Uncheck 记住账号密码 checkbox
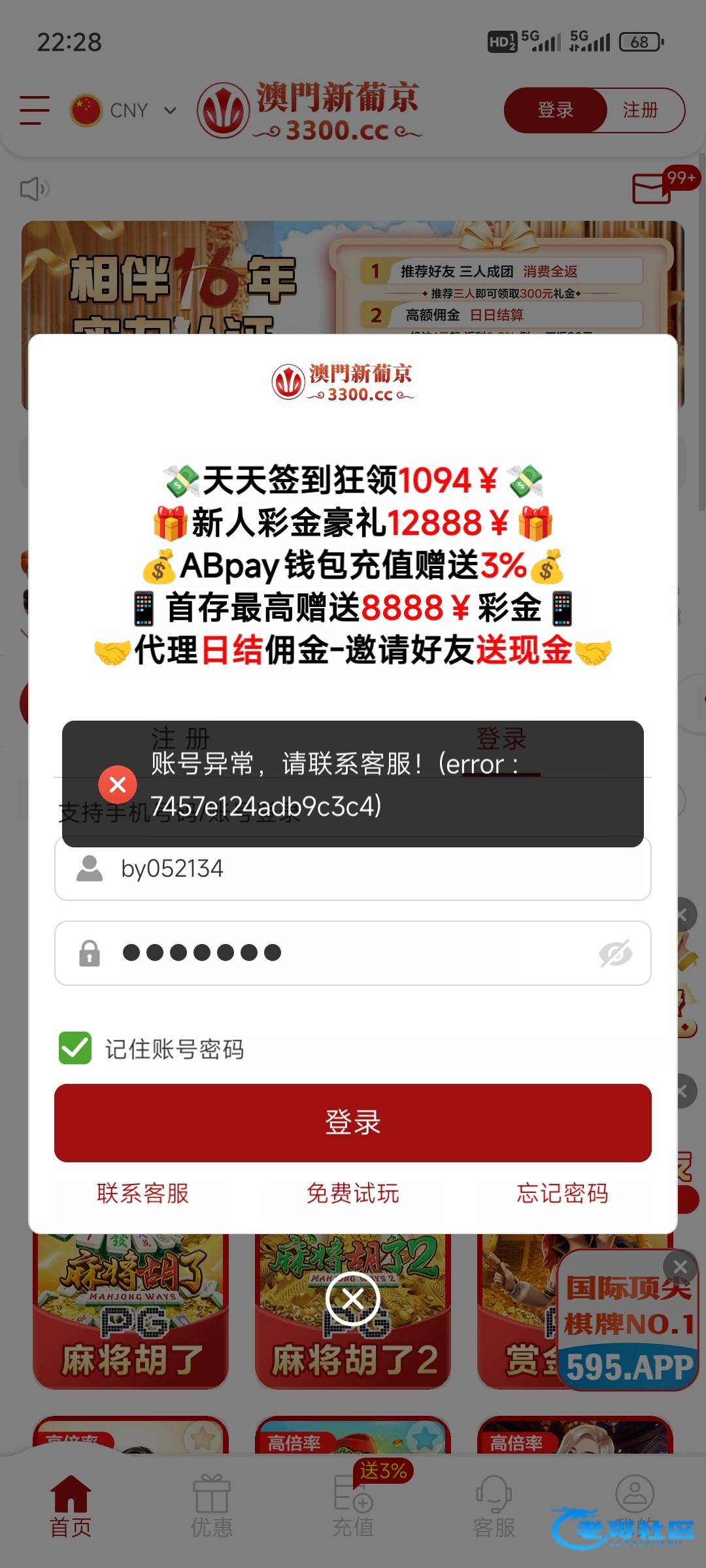 coord(75,1048)
